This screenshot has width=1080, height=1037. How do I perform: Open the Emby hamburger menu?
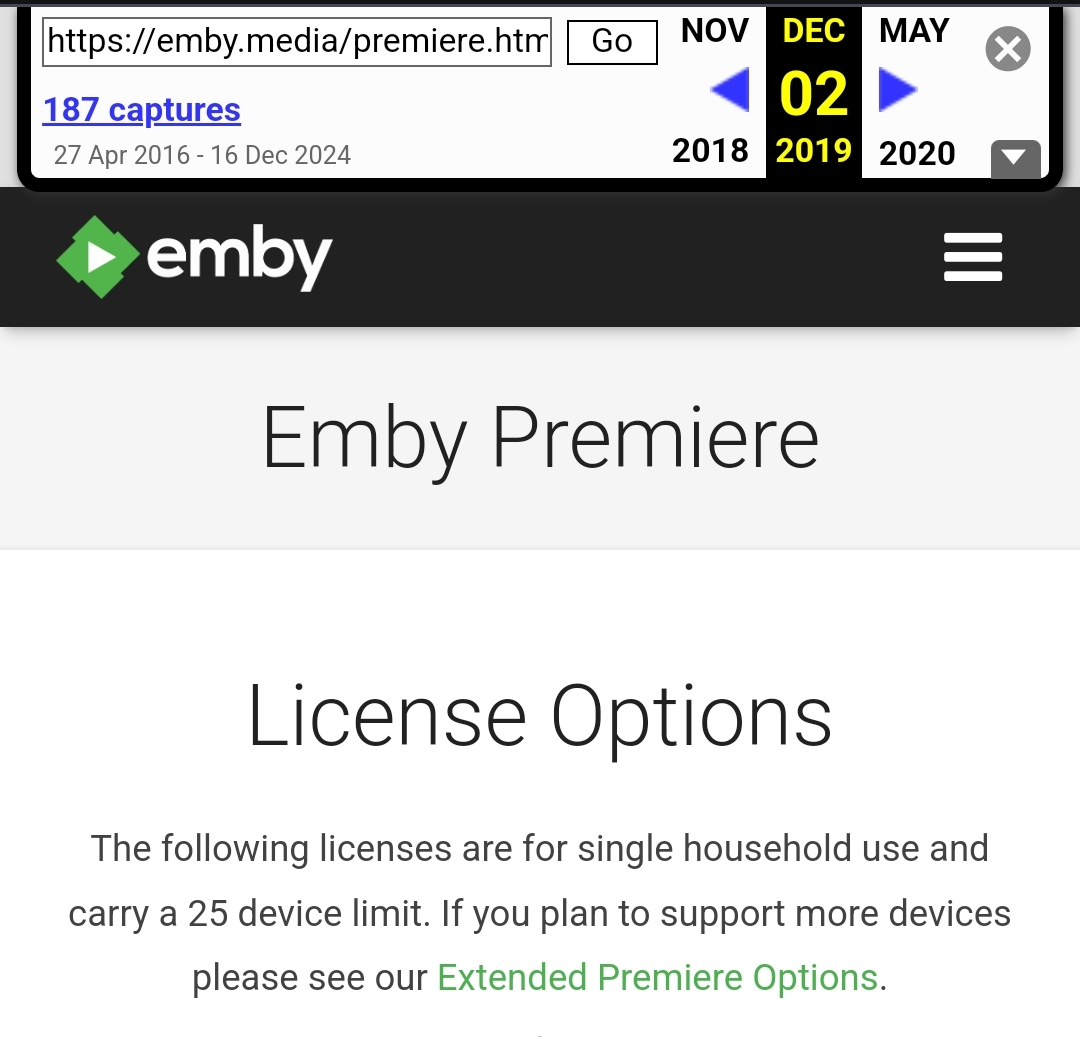(x=972, y=257)
